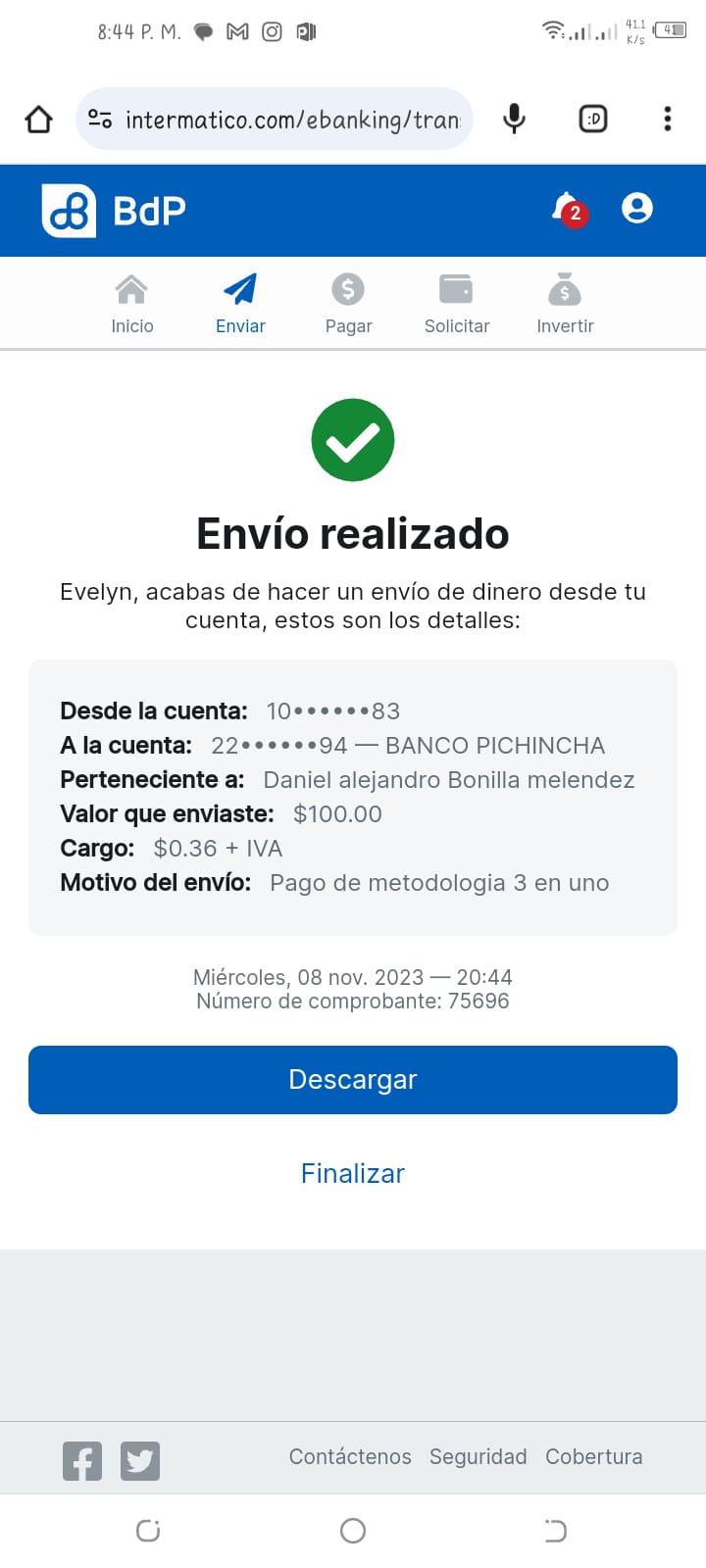Tap the browser address bar
Viewport: 706px width, 1568px height.
(275, 120)
